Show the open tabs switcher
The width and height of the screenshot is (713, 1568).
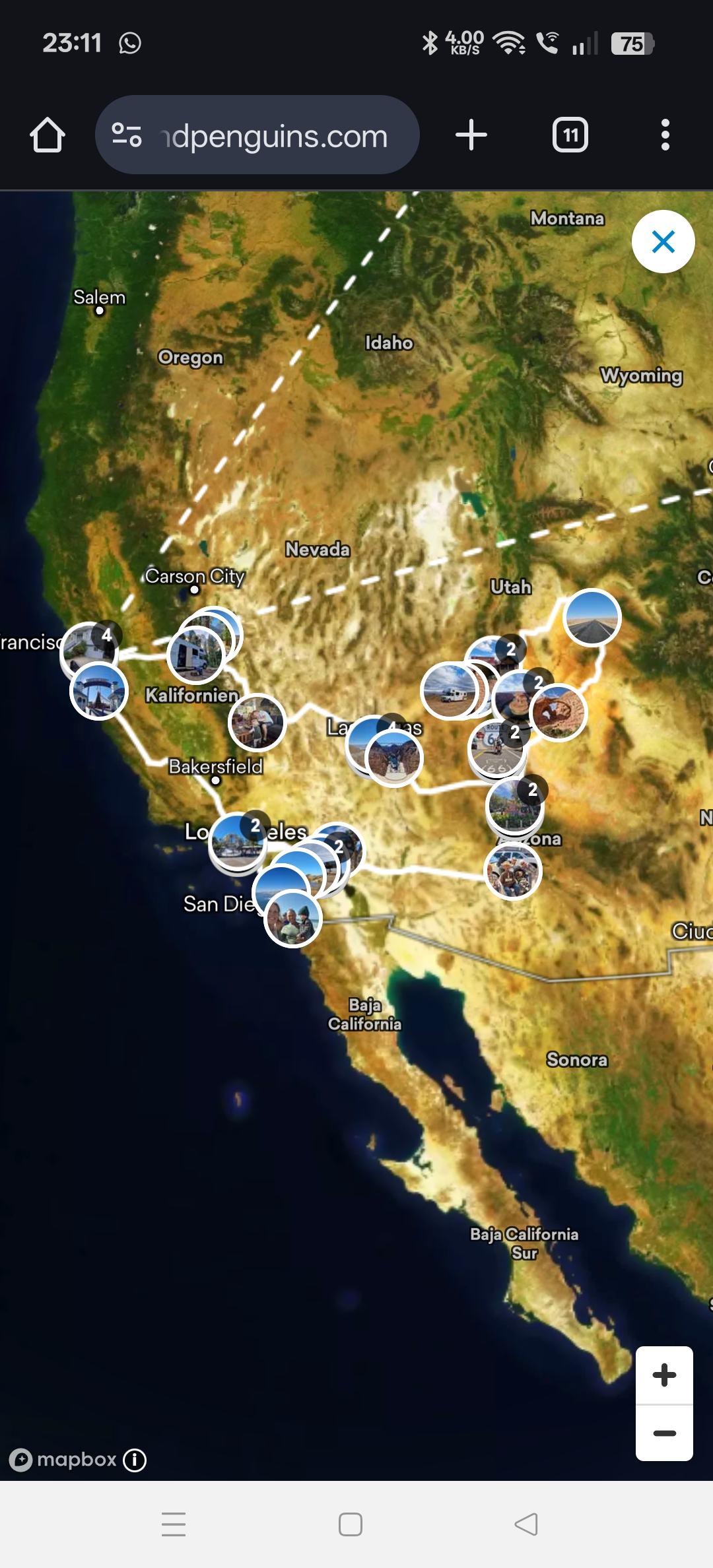tap(570, 135)
